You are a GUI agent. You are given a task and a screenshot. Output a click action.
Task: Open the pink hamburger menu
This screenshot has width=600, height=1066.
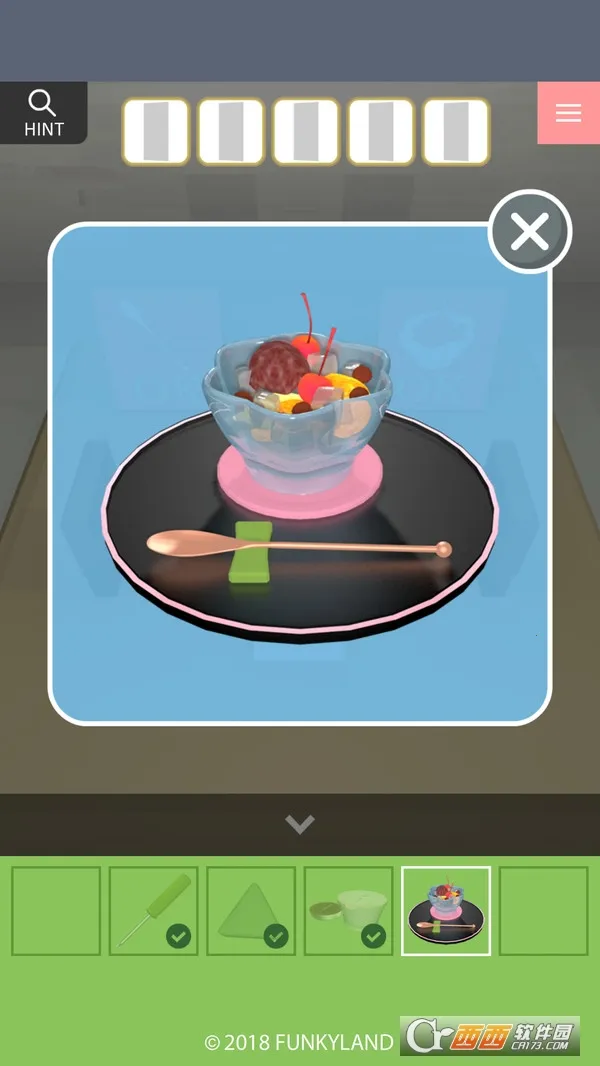coord(568,113)
